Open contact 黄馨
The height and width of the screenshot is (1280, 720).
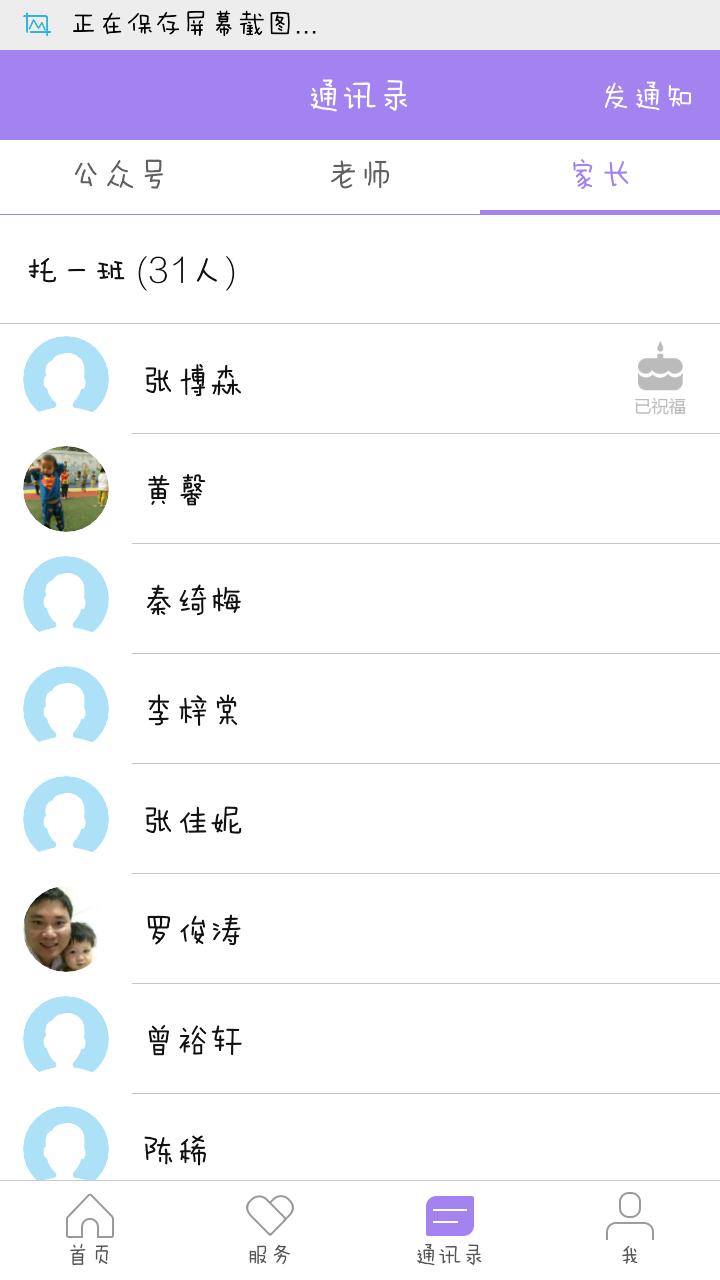360,489
